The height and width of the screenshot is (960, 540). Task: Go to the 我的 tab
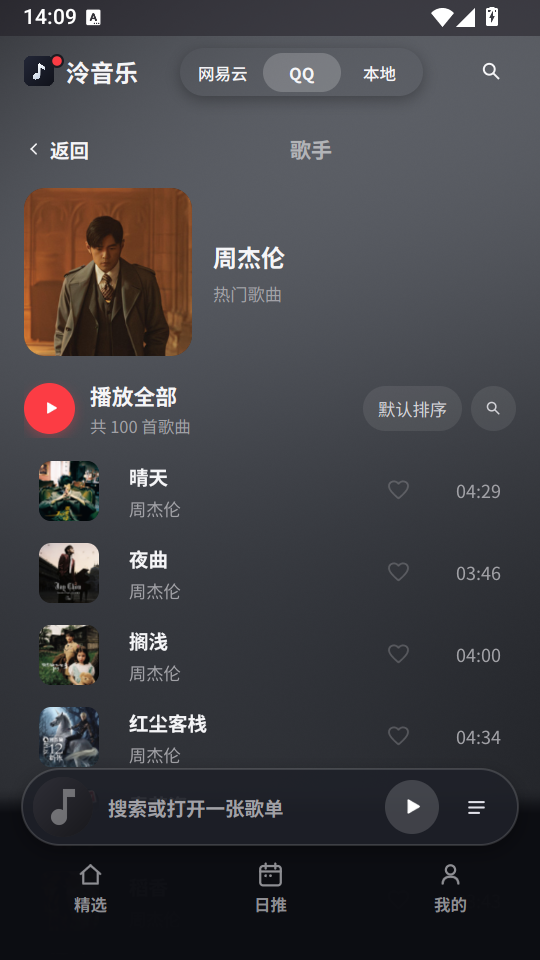point(450,888)
